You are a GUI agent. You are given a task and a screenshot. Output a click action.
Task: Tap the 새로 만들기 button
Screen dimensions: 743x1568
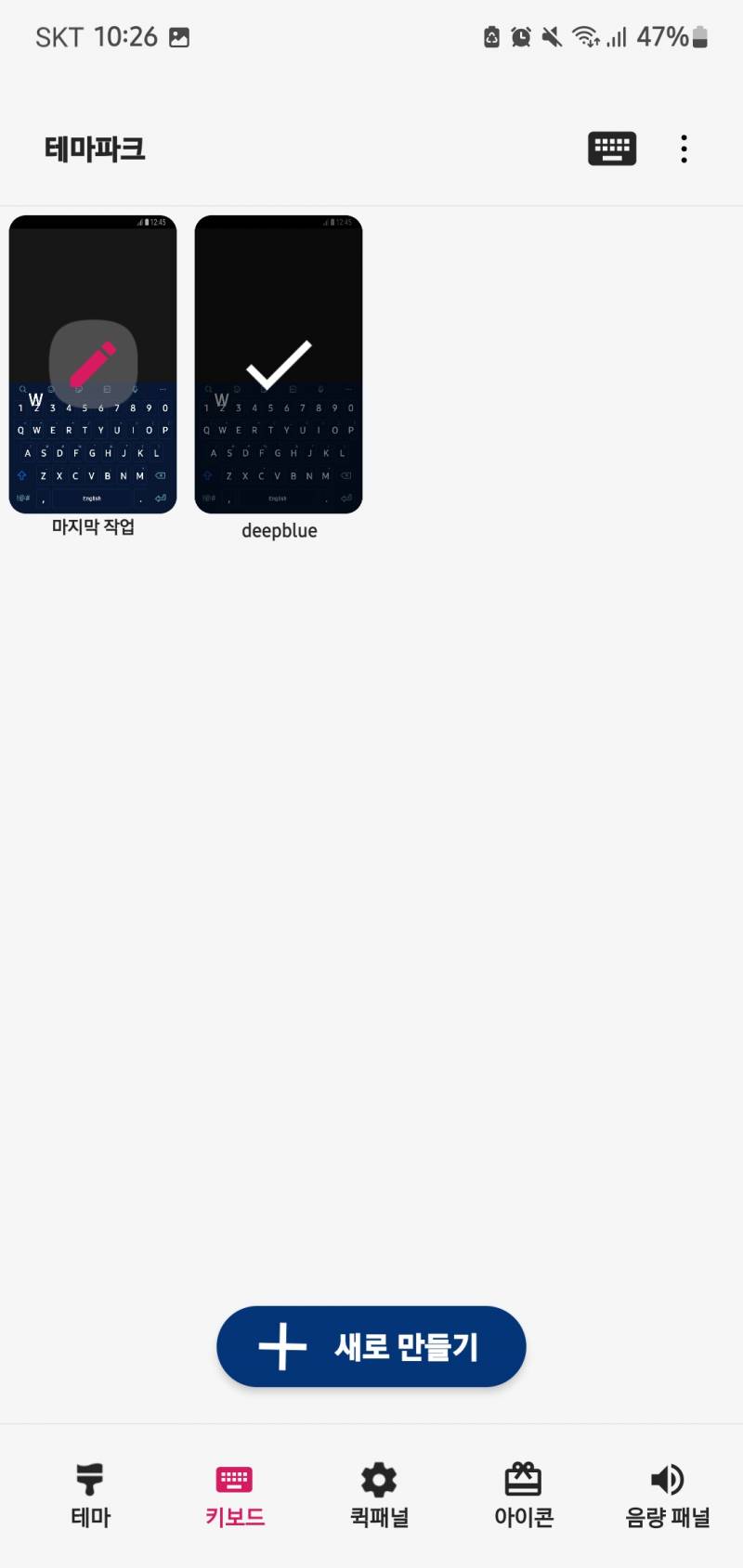[x=371, y=1346]
